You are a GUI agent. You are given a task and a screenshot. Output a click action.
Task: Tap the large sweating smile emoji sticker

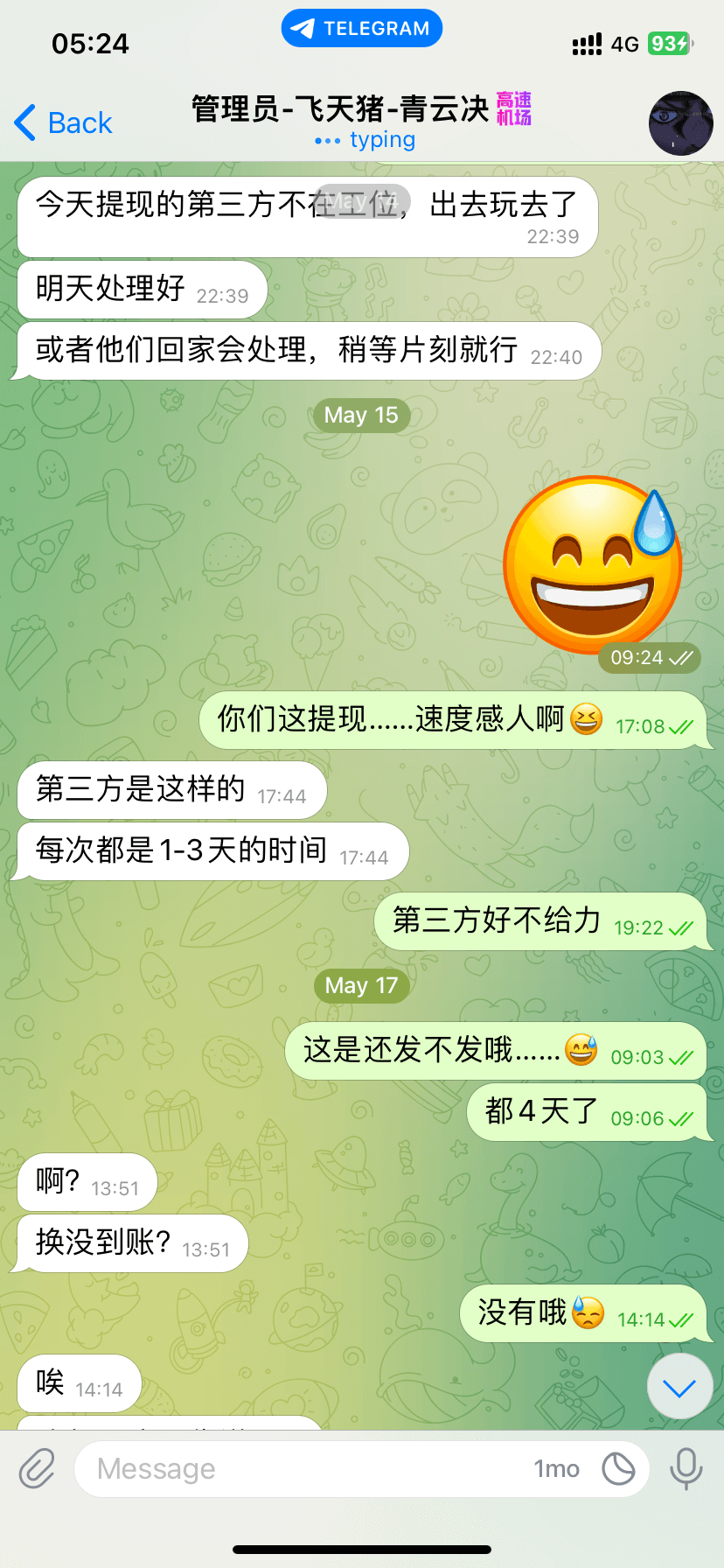point(593,565)
